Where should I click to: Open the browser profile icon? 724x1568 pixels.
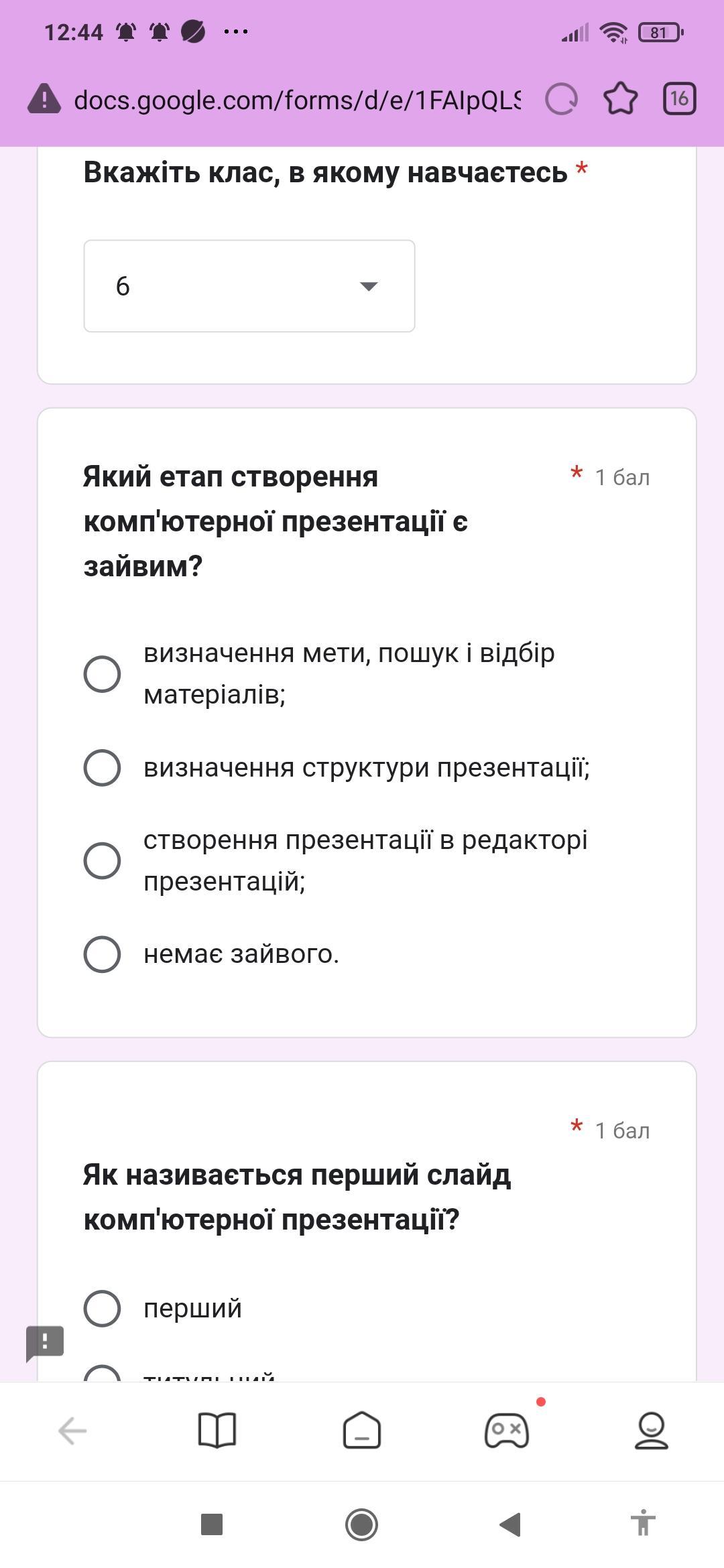[651, 1431]
